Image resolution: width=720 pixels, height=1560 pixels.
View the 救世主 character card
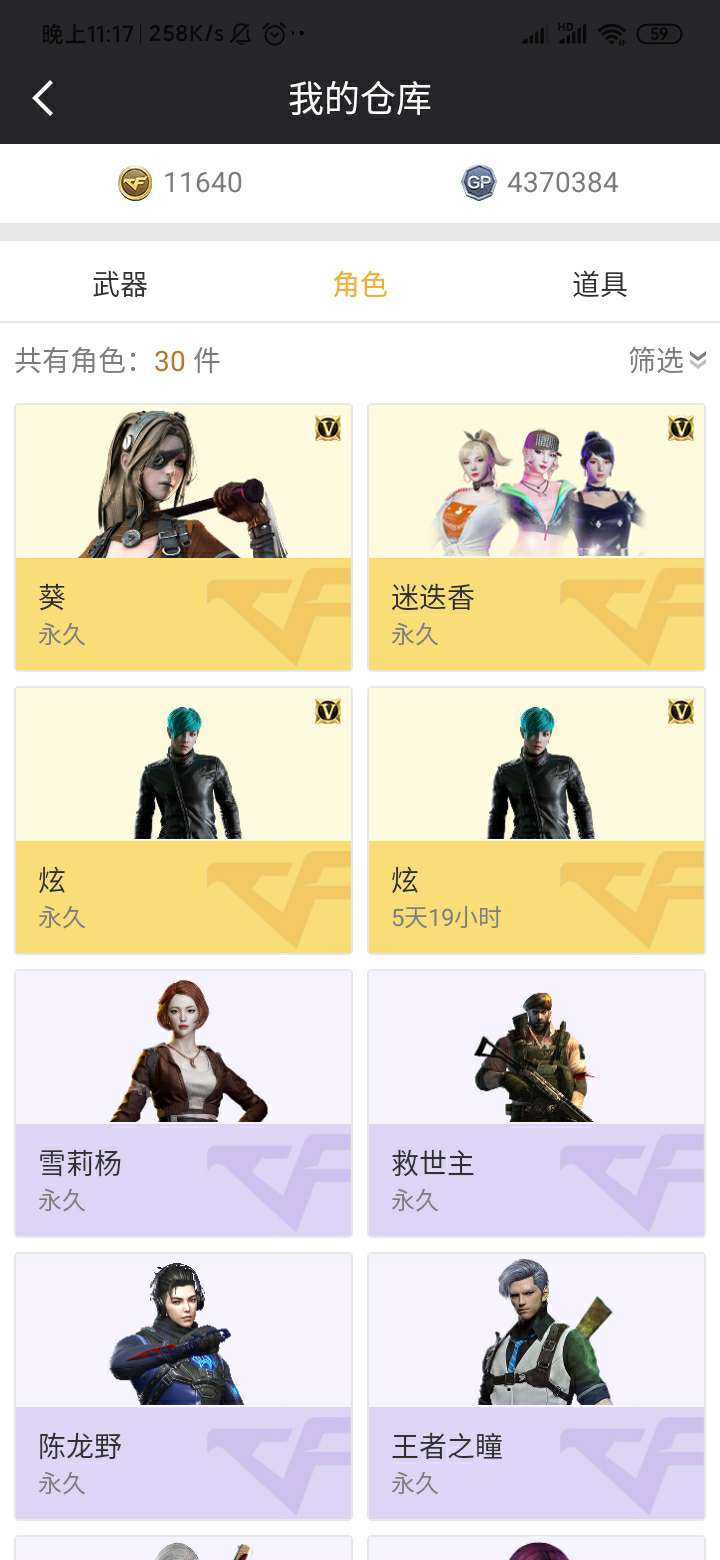click(x=537, y=1103)
